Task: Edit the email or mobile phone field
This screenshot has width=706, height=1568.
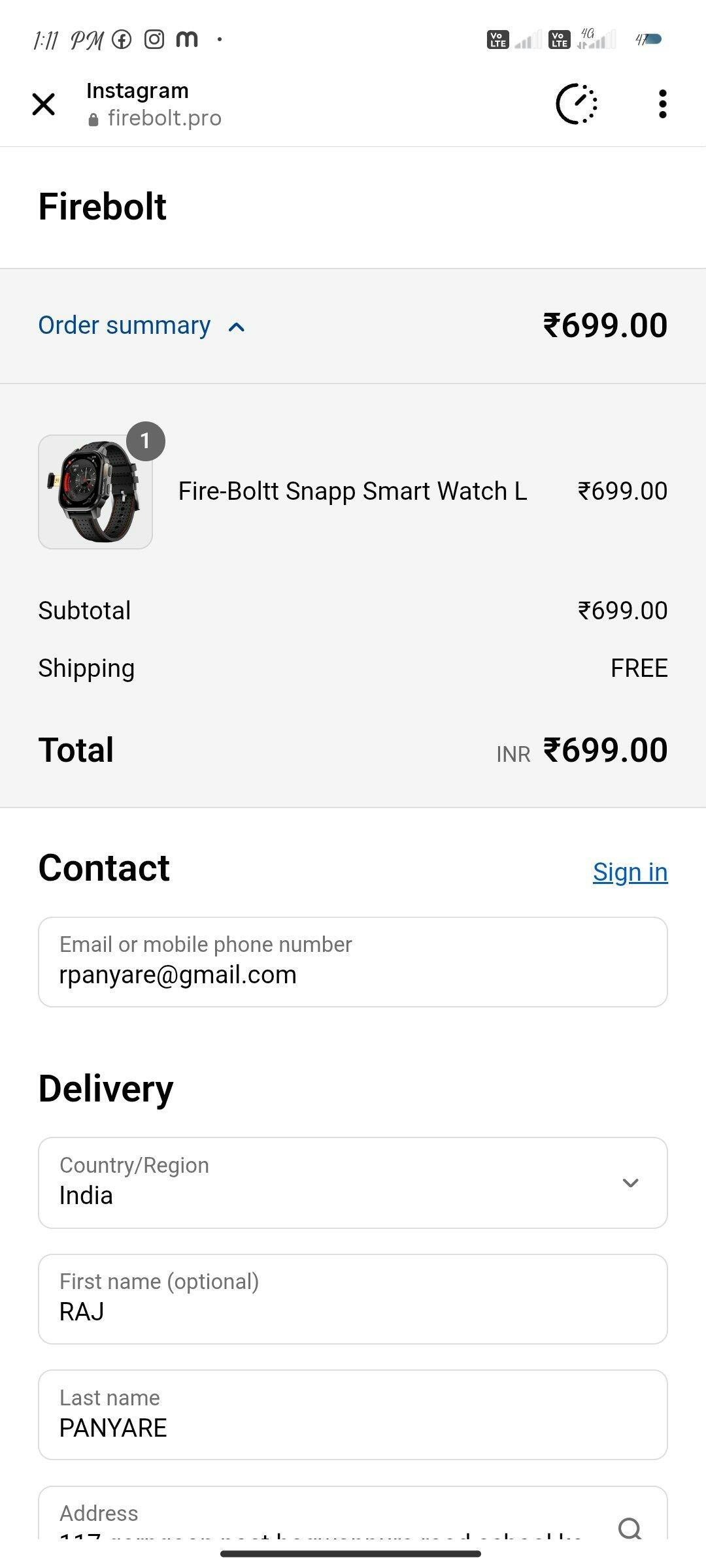Action: [x=353, y=962]
